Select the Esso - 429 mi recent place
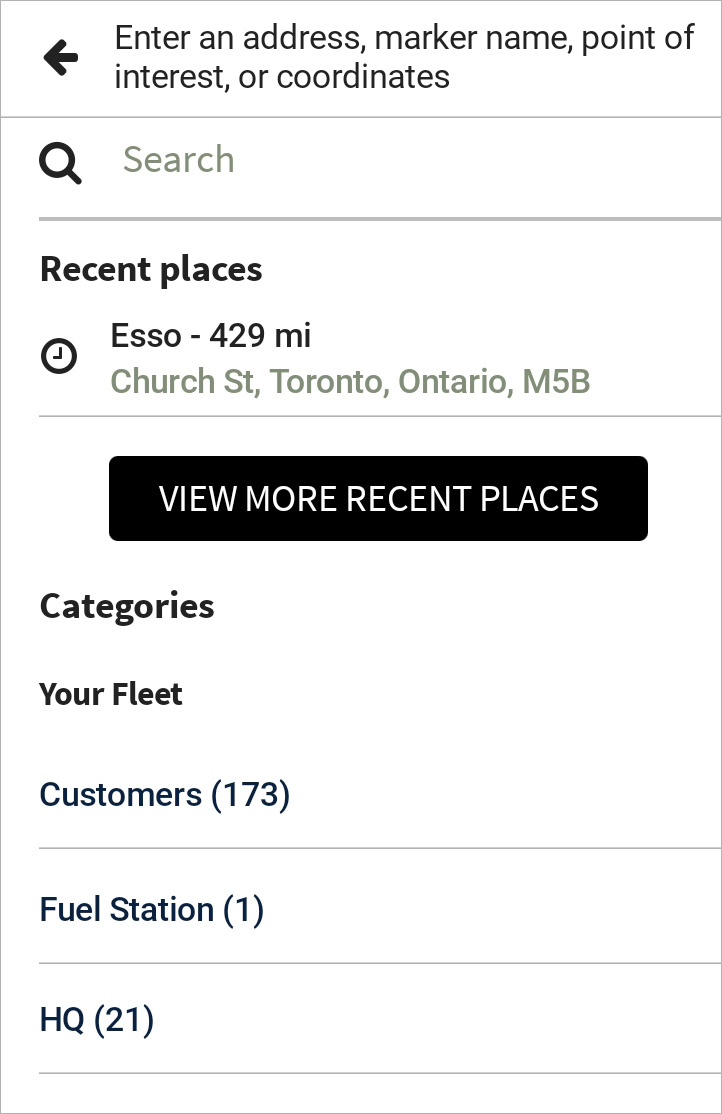 pyautogui.click(x=211, y=336)
